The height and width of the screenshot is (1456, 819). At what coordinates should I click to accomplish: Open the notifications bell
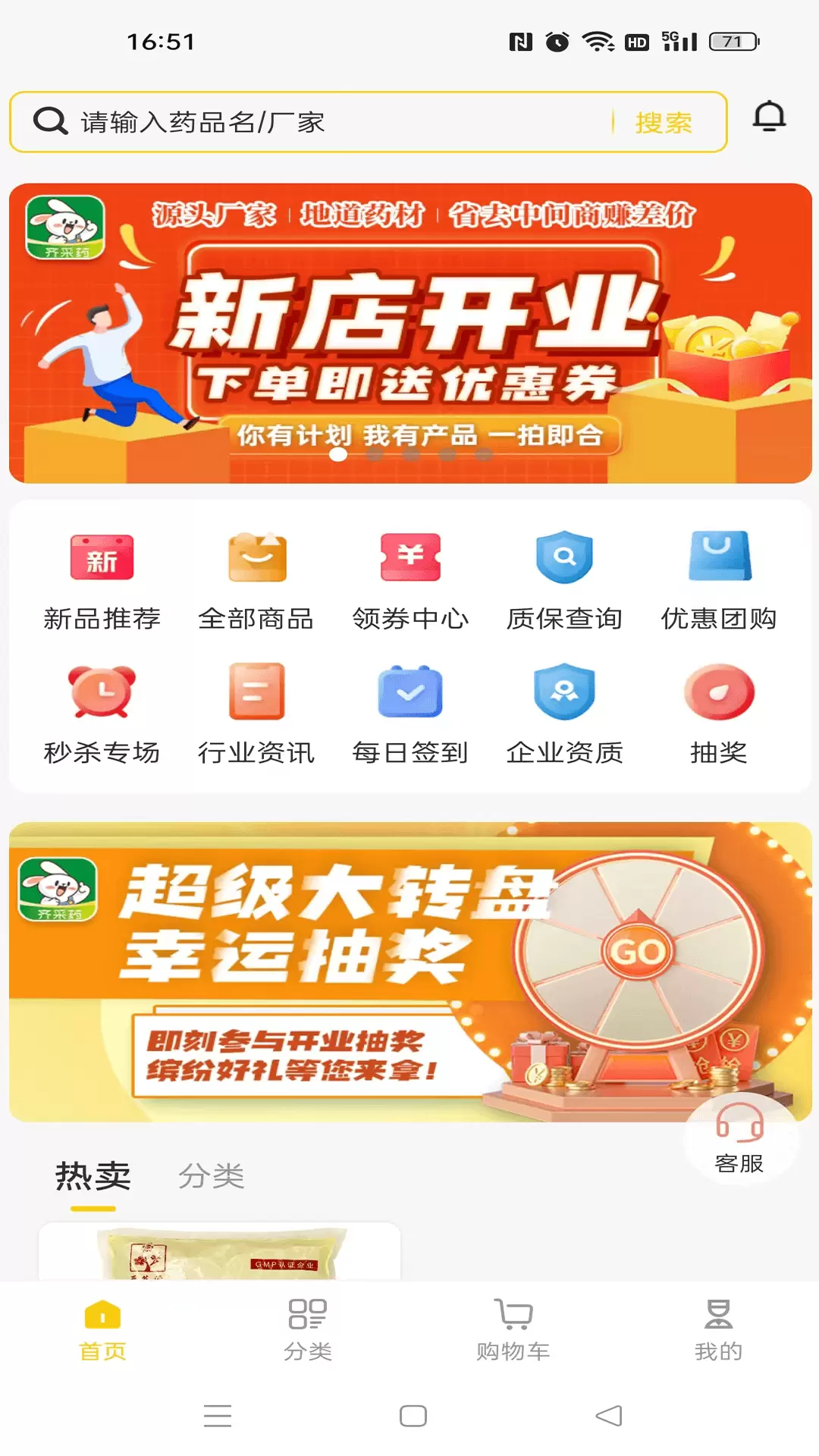click(769, 118)
